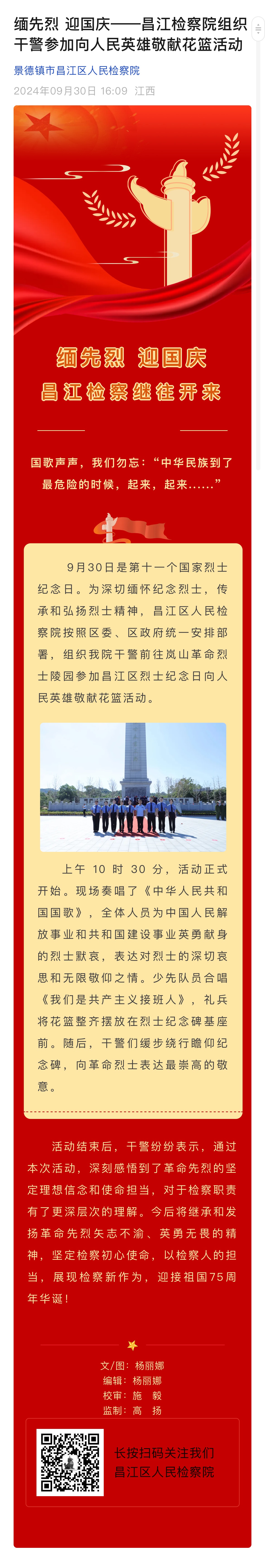Tap the scroll handle beside the title
The width and height of the screenshot is (265, 1568).
pos(258,29)
